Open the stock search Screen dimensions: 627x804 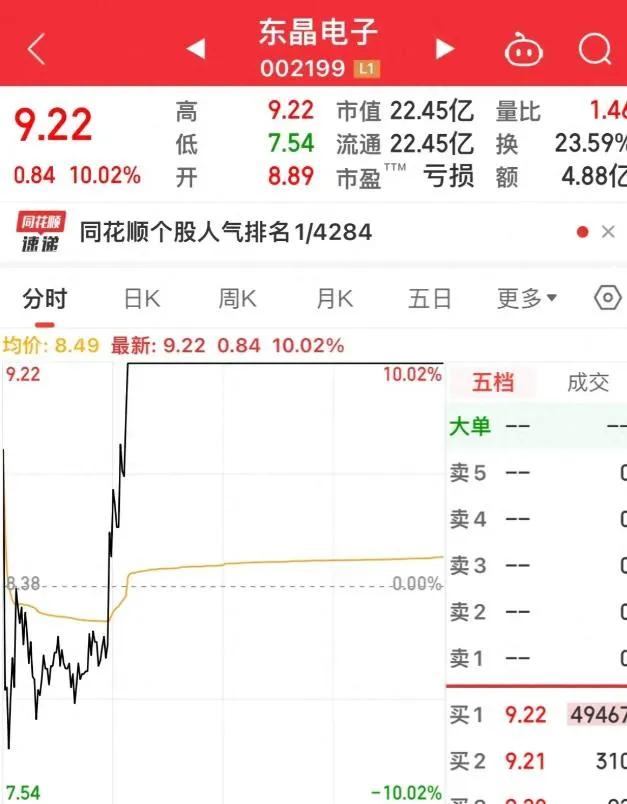tap(595, 48)
